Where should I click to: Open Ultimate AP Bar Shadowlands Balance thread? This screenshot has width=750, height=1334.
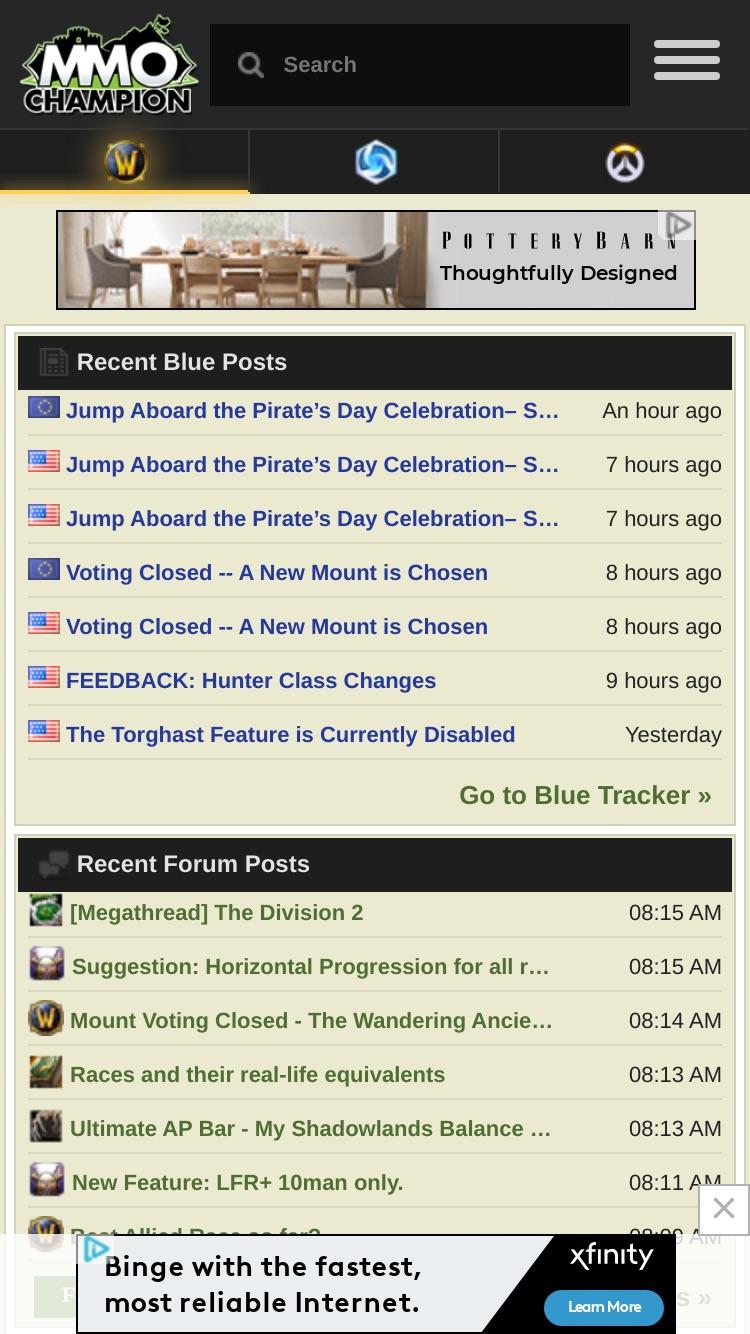[310, 1128]
